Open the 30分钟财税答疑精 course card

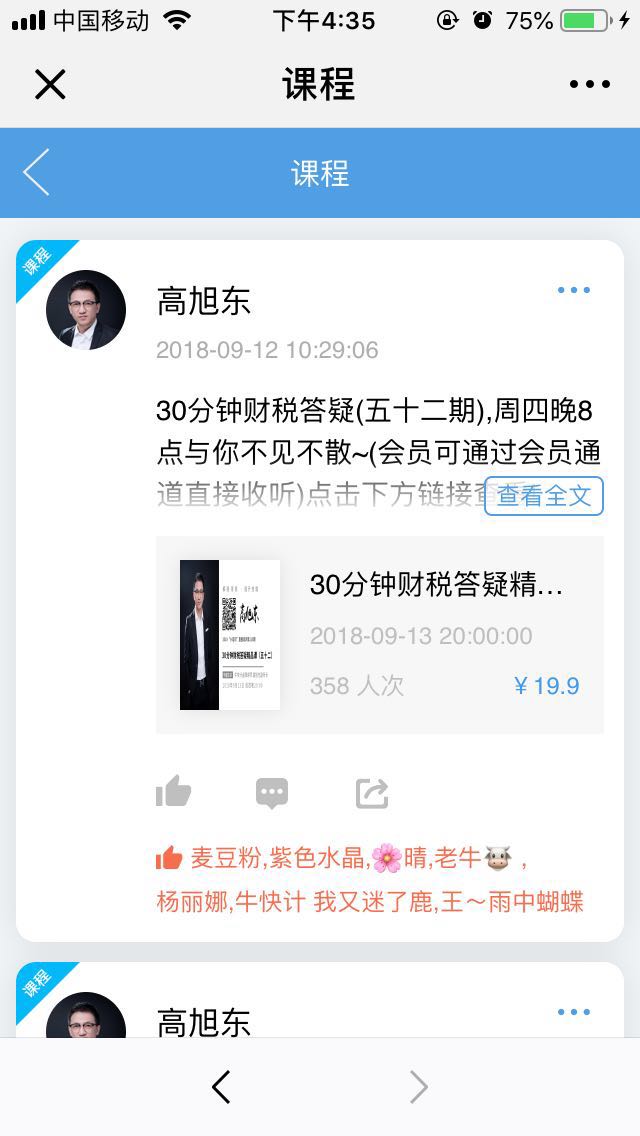[x=380, y=635]
